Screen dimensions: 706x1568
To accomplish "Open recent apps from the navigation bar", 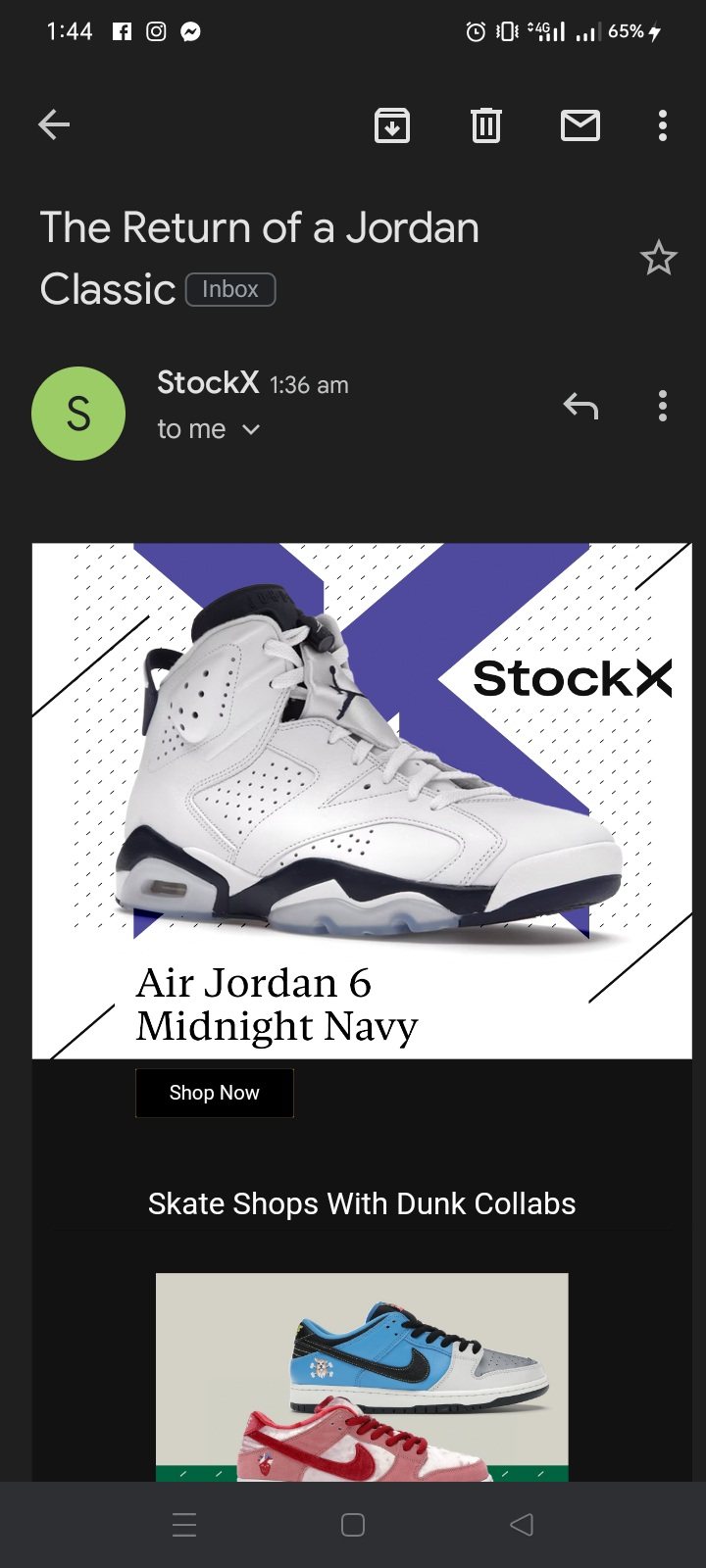I will [184, 1525].
